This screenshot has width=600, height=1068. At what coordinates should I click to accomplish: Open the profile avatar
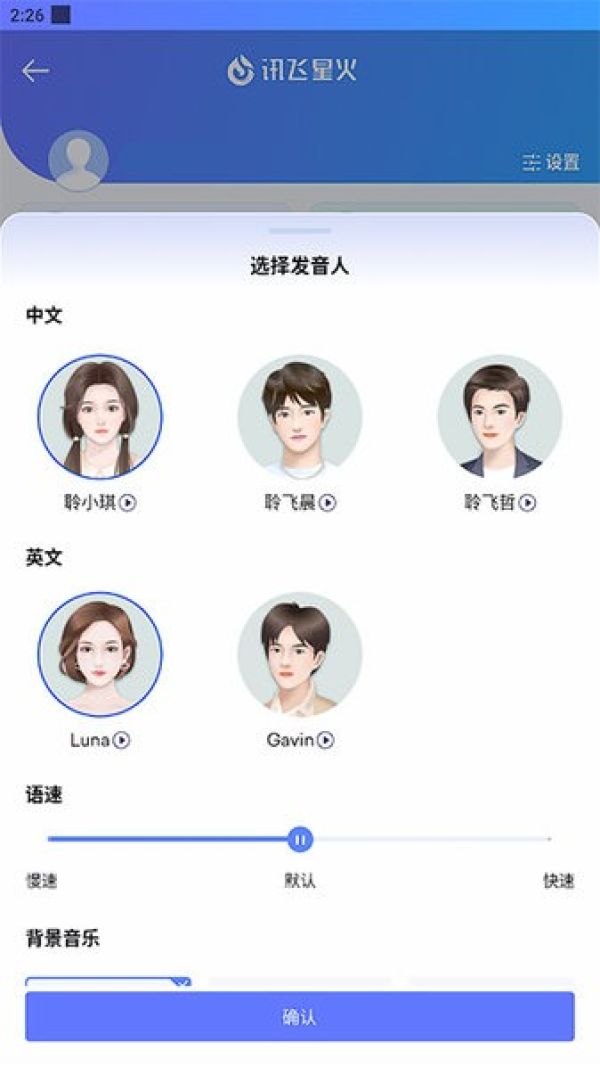tap(78, 160)
